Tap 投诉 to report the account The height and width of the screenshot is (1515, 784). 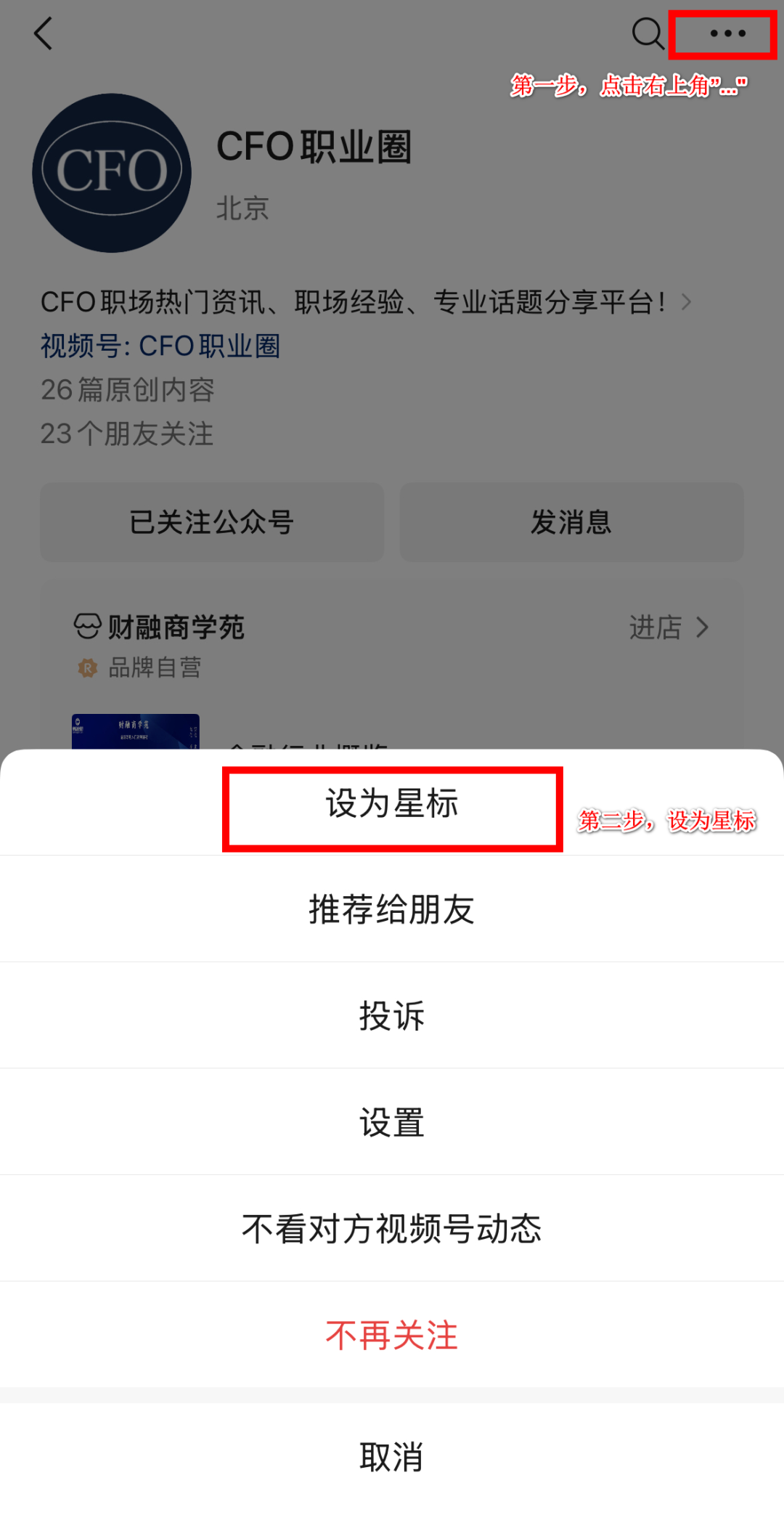click(392, 1015)
